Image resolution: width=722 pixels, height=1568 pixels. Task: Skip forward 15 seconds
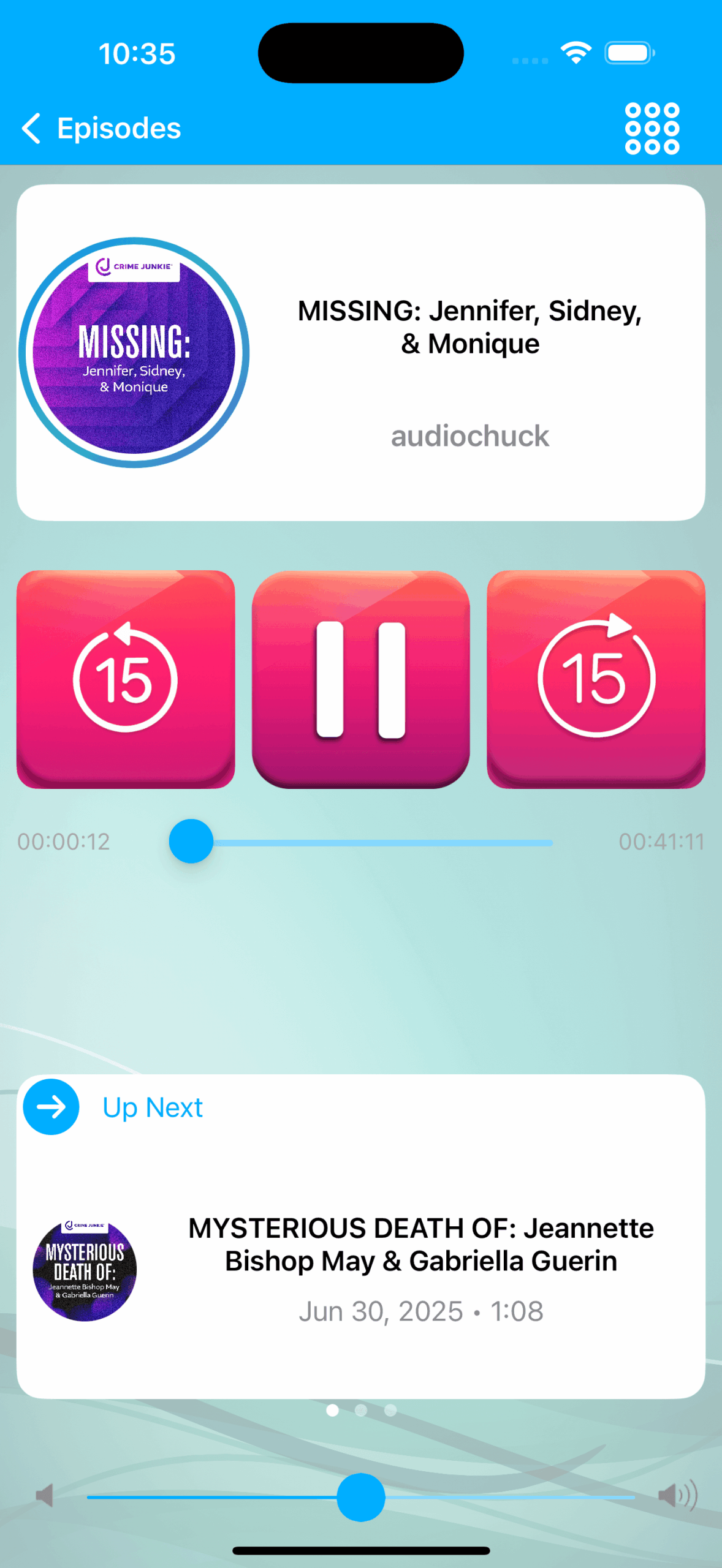(x=596, y=679)
